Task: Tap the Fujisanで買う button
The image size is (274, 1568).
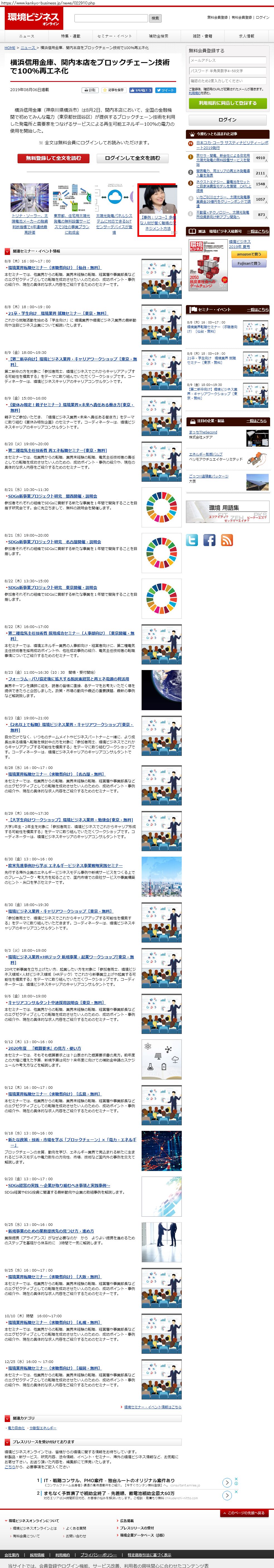Action: 248,264
